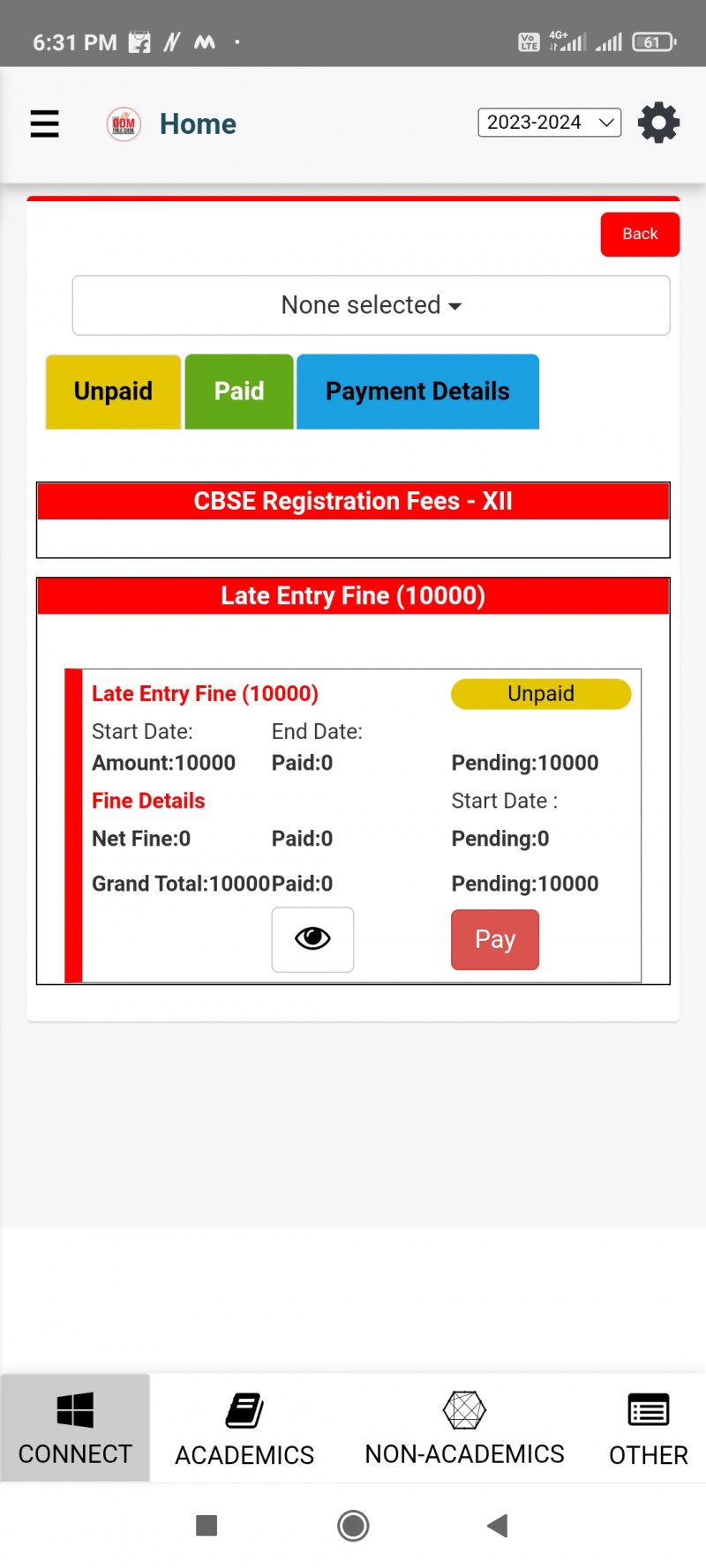View Late Entry Fine details via eye icon

pyautogui.click(x=312, y=939)
